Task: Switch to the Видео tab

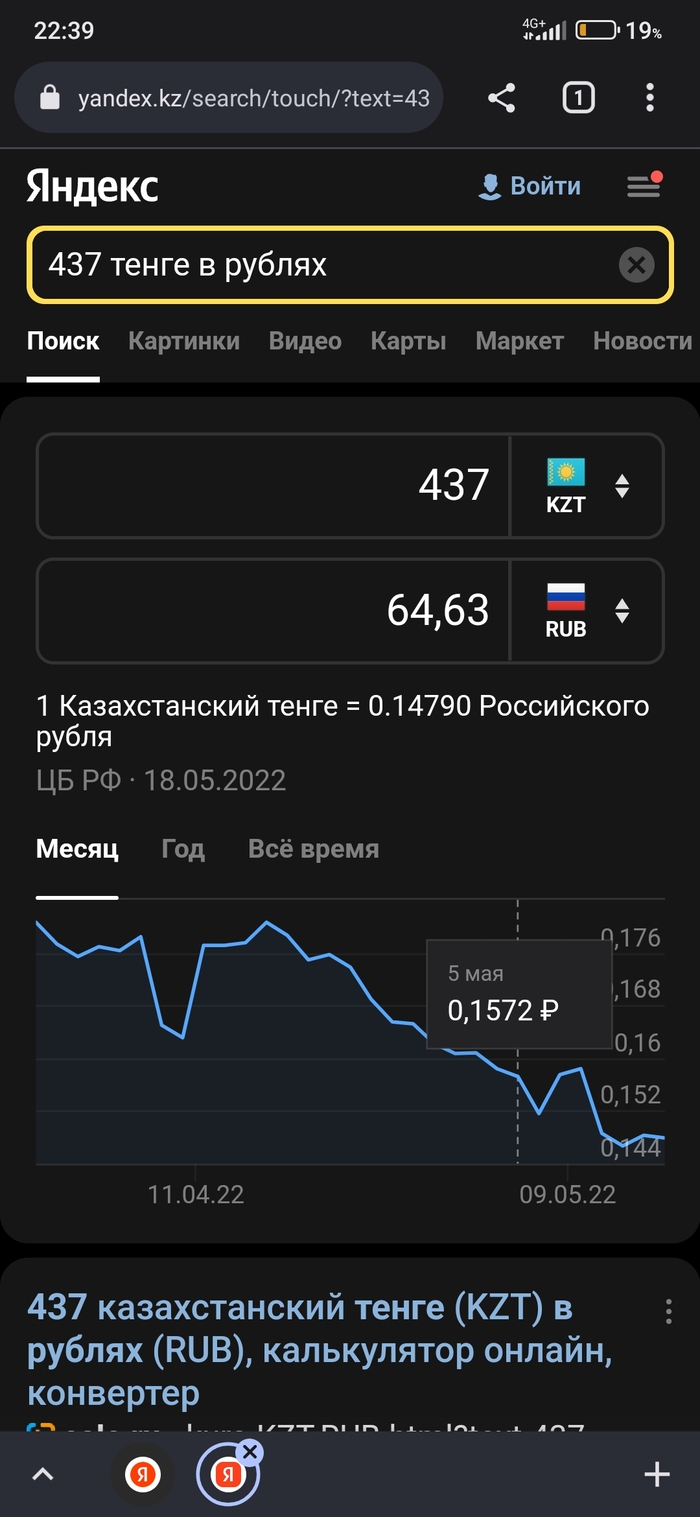Action: pyautogui.click(x=305, y=341)
